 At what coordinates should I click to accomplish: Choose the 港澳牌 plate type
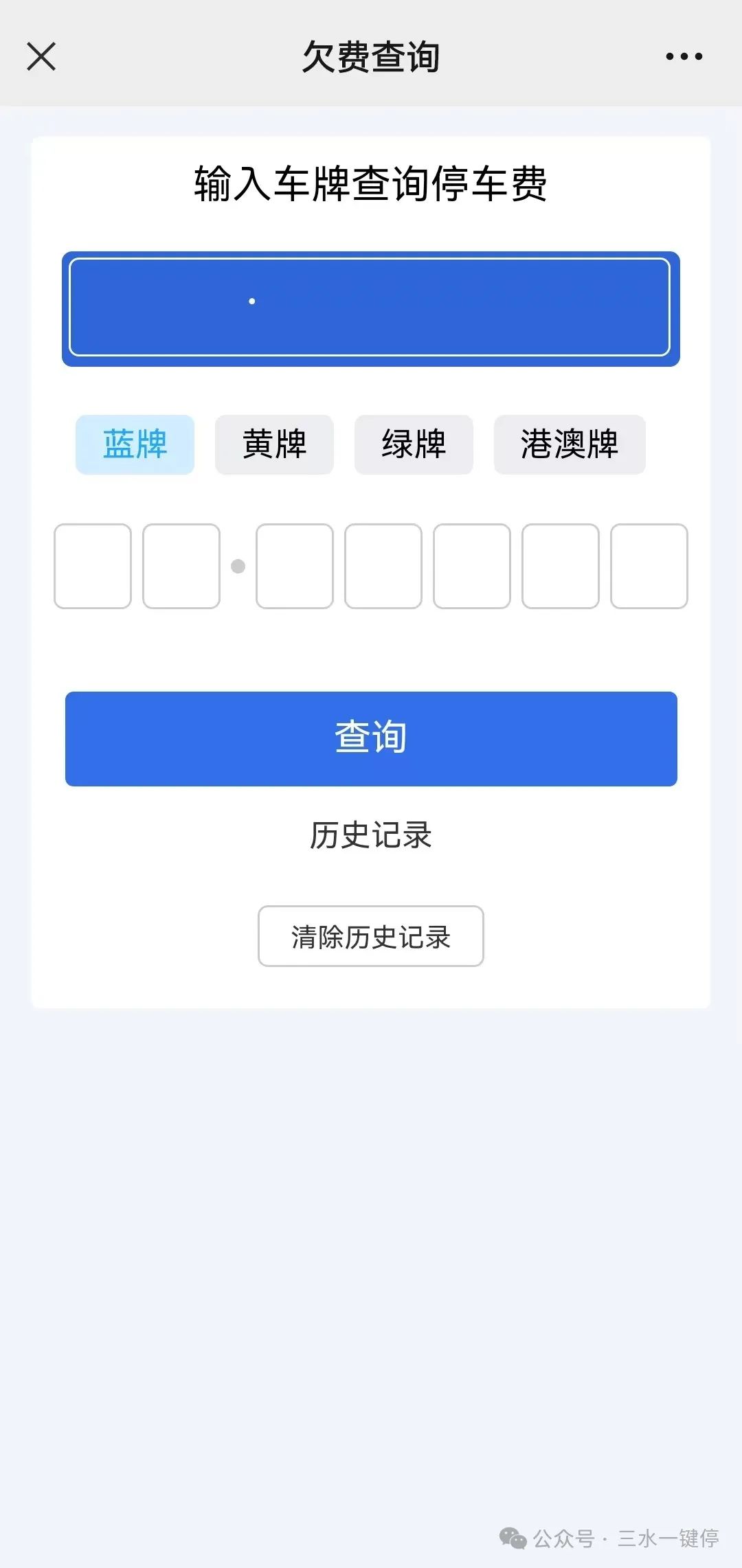coord(570,444)
